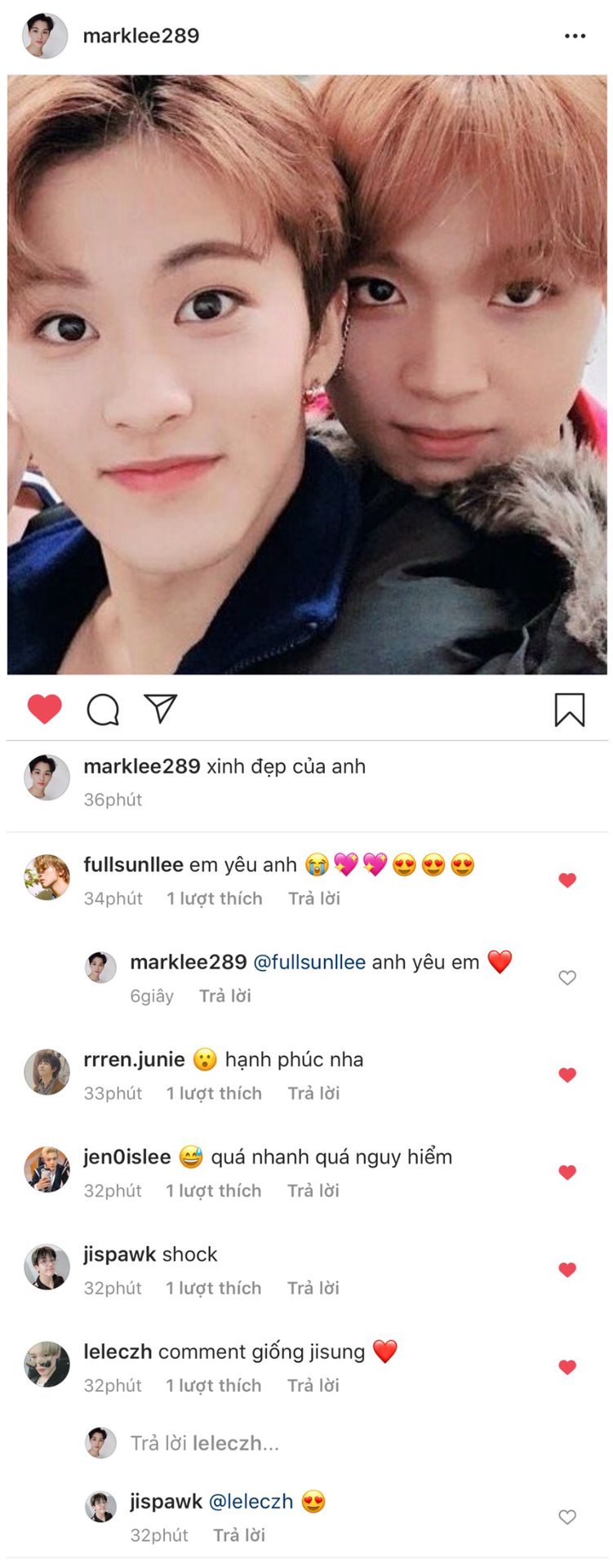
Task: Open comments via speech bubble icon
Action: click(x=103, y=710)
